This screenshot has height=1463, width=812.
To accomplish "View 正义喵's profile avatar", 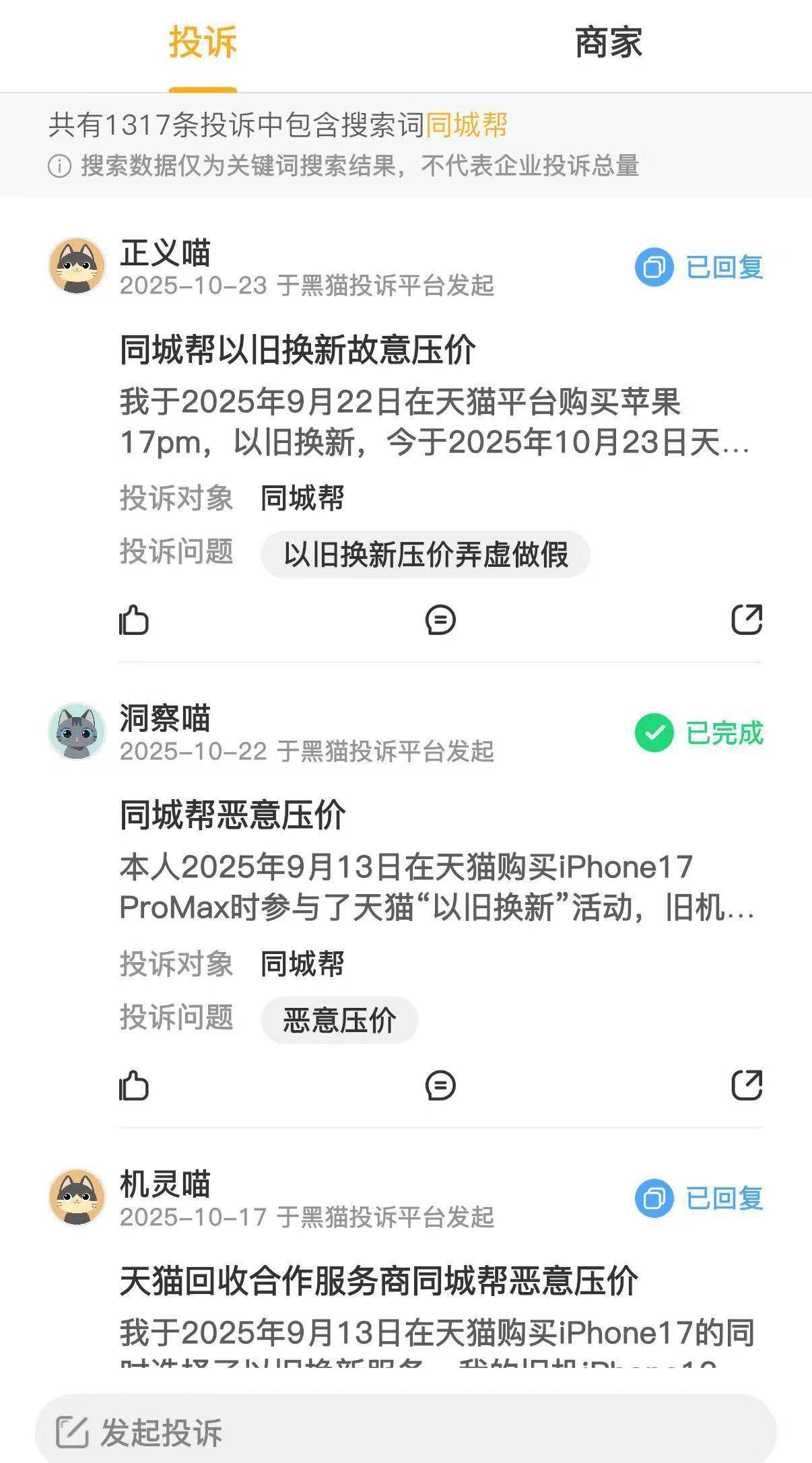I will pos(77,266).
